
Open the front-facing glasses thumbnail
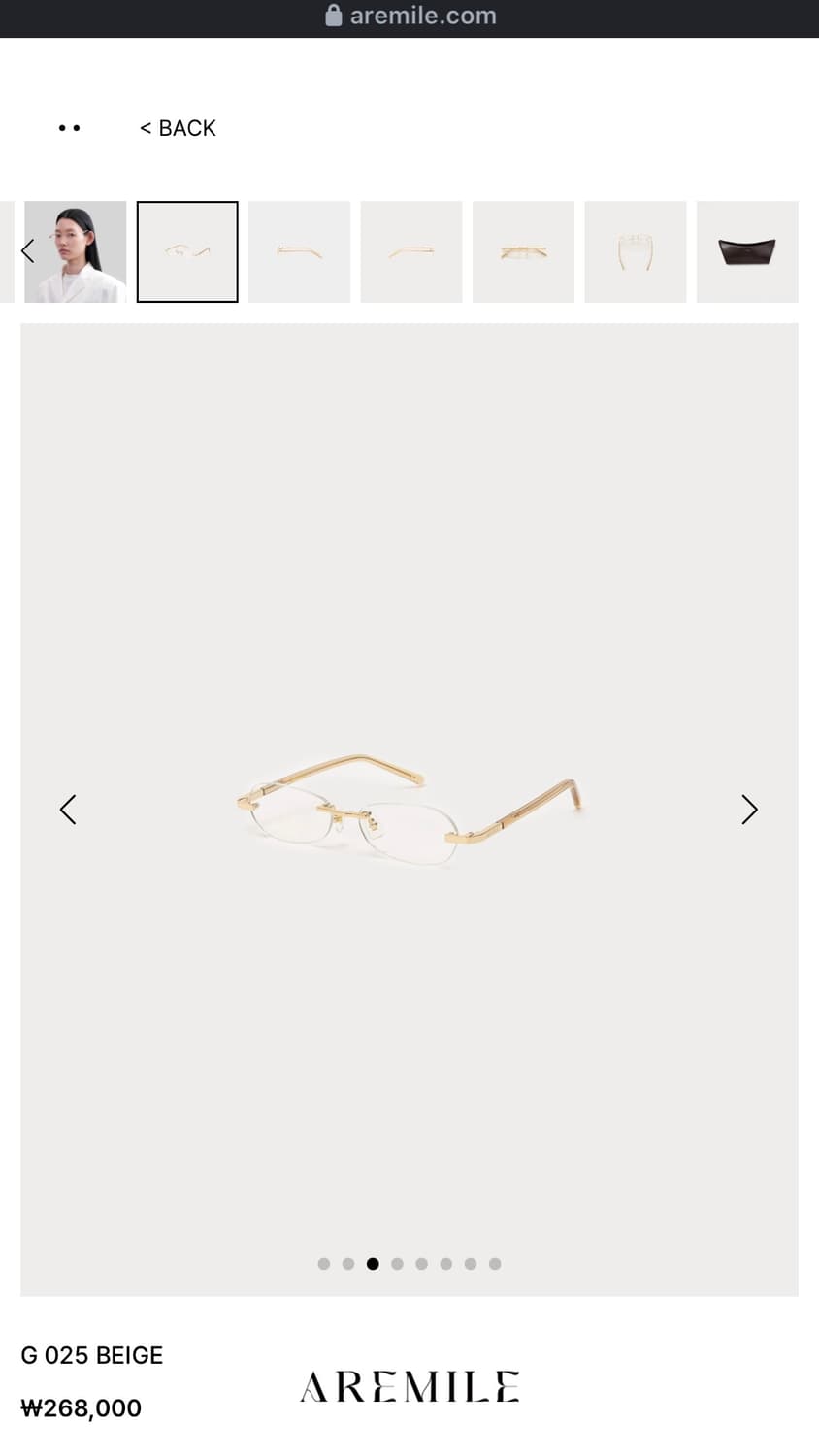(x=635, y=250)
